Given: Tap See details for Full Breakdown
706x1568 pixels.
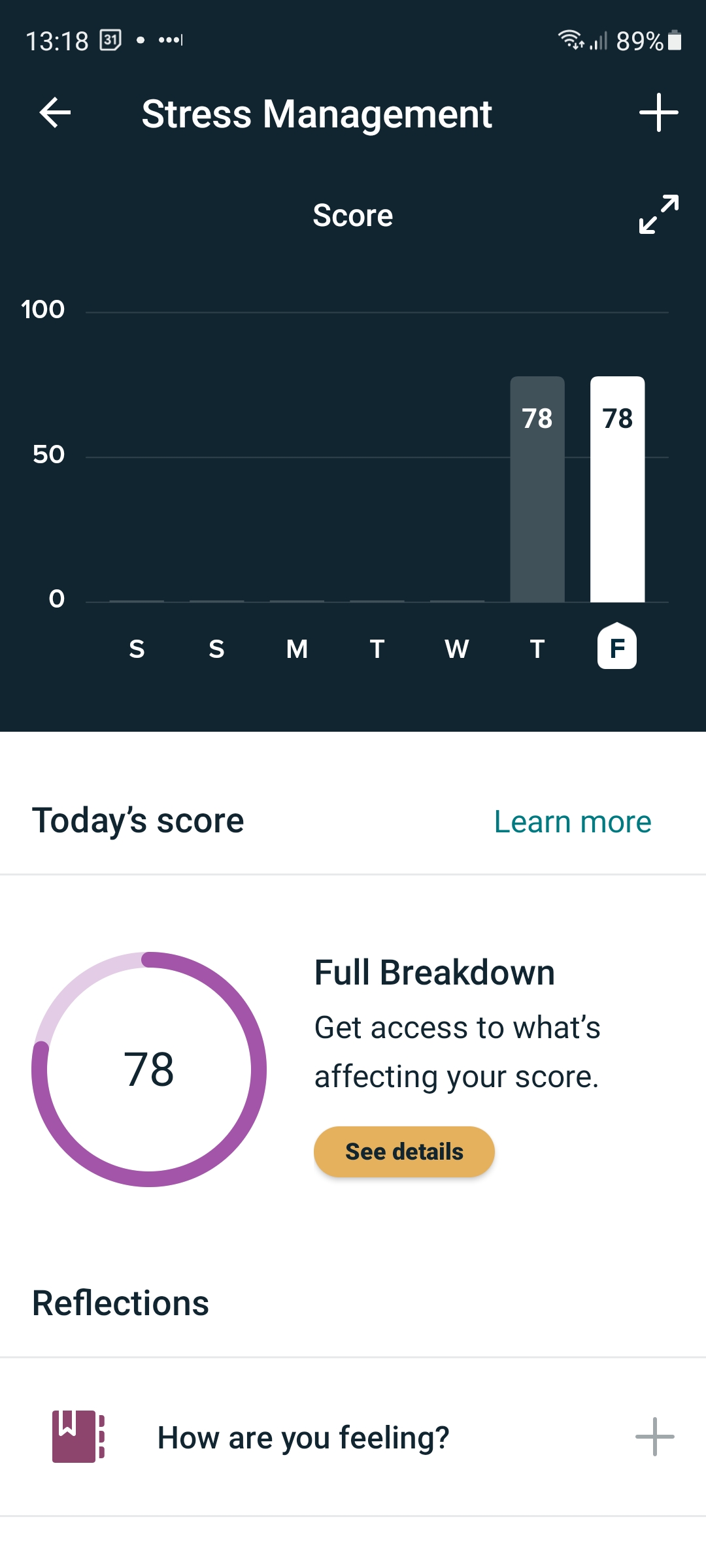Looking at the screenshot, I should coord(404,1151).
